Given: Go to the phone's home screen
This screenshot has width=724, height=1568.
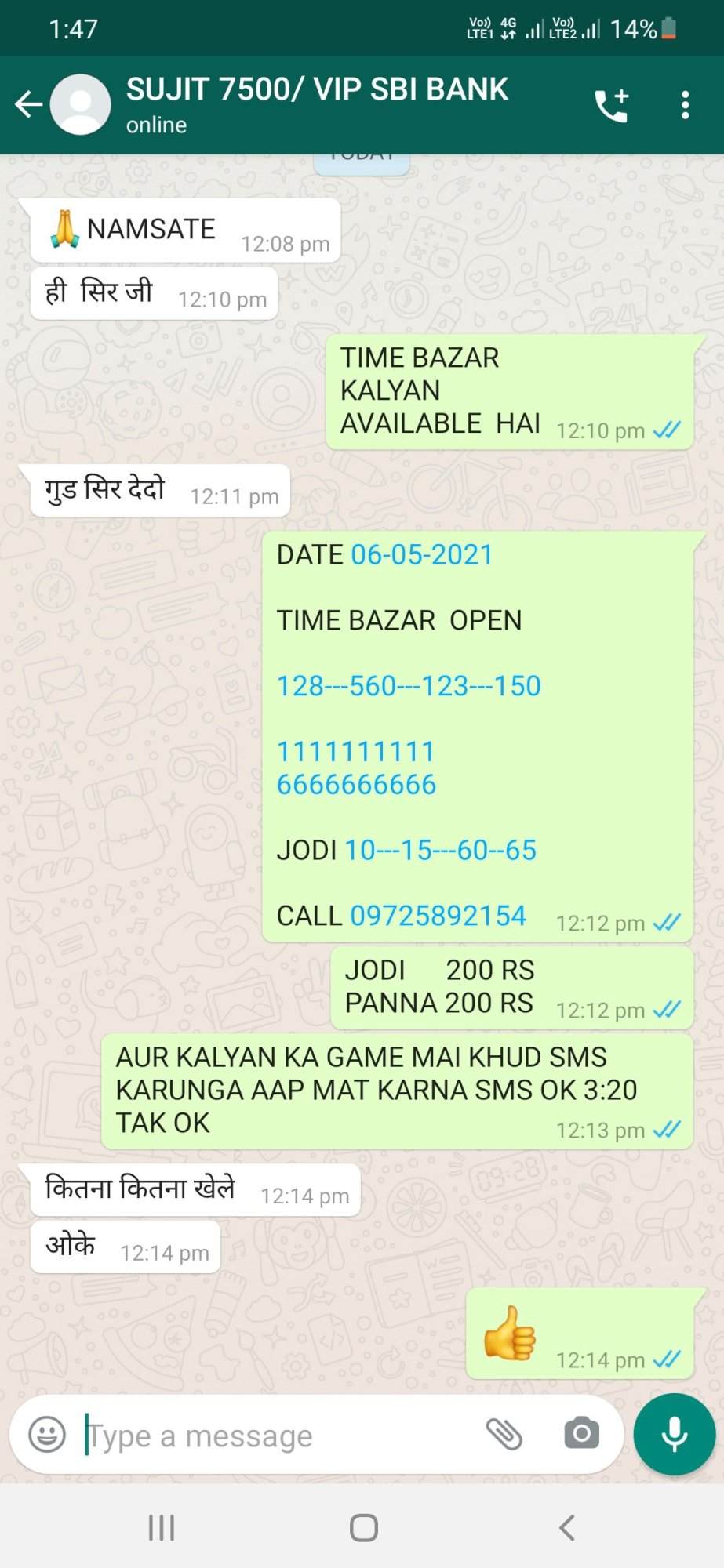Looking at the screenshot, I should click(x=363, y=1528).
